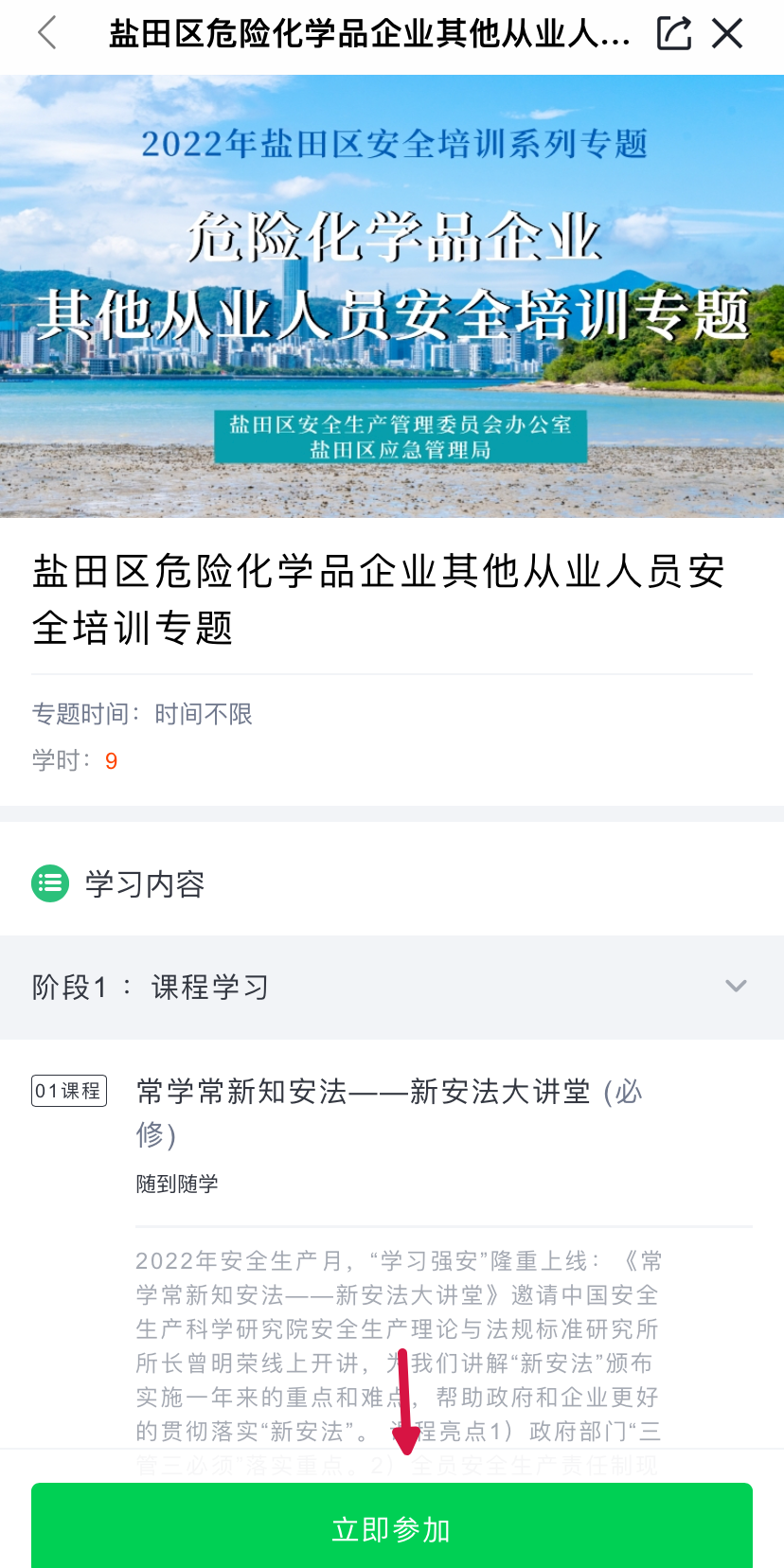Close the page with the X icon
784x1568 pixels.
[x=727, y=33]
